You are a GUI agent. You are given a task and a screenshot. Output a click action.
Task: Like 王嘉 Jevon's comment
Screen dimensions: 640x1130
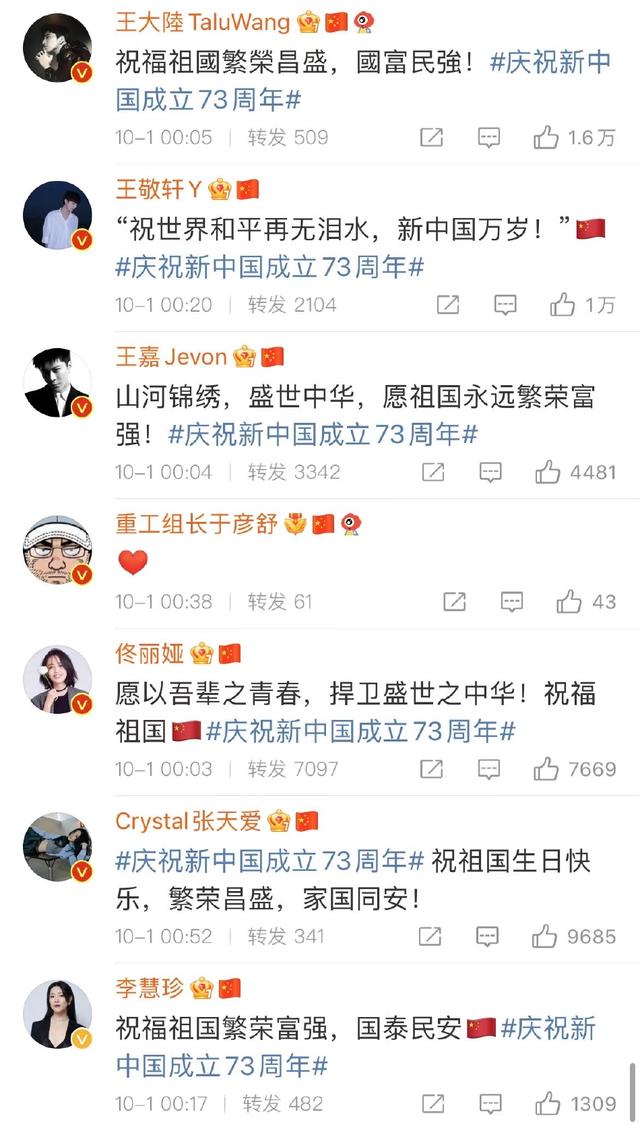click(x=548, y=471)
